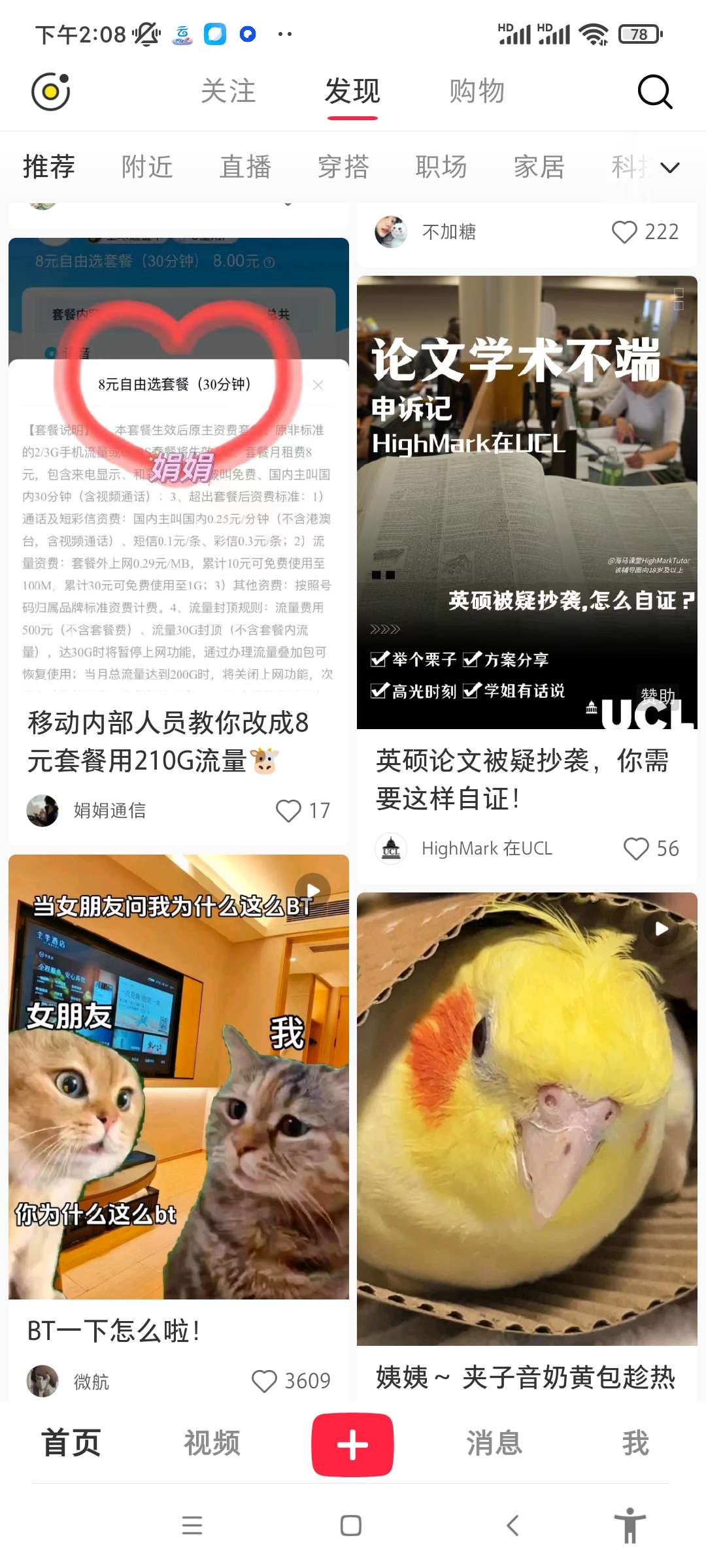Viewport: 706px width, 1568px height.
Task: Switch to the 关注 tab
Action: 227,91
